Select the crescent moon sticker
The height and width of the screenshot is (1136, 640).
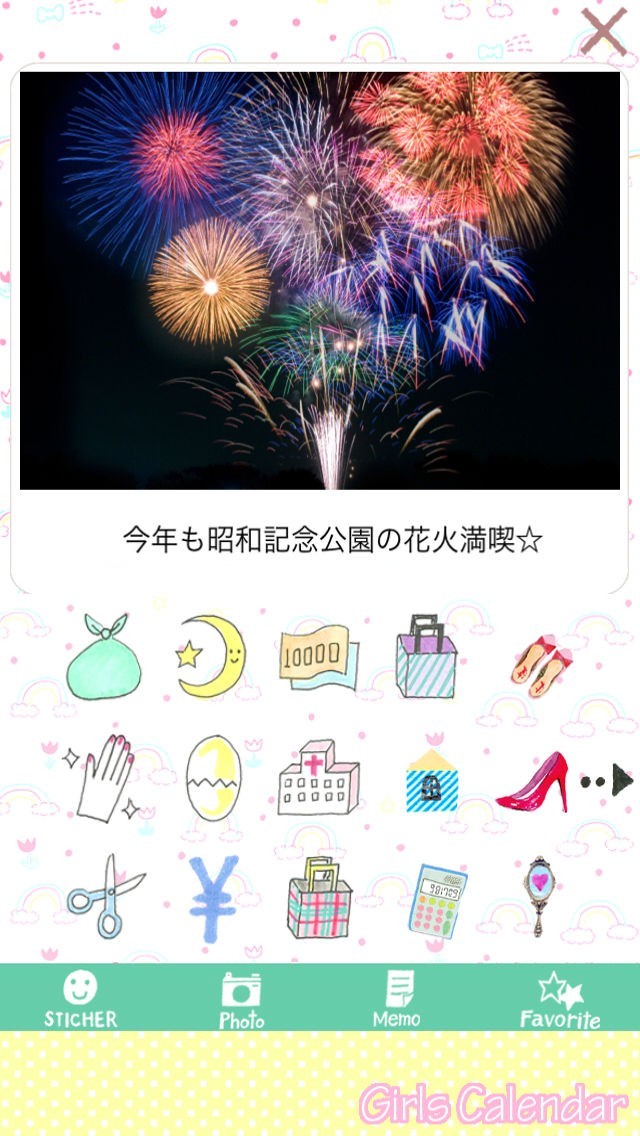[x=211, y=656]
